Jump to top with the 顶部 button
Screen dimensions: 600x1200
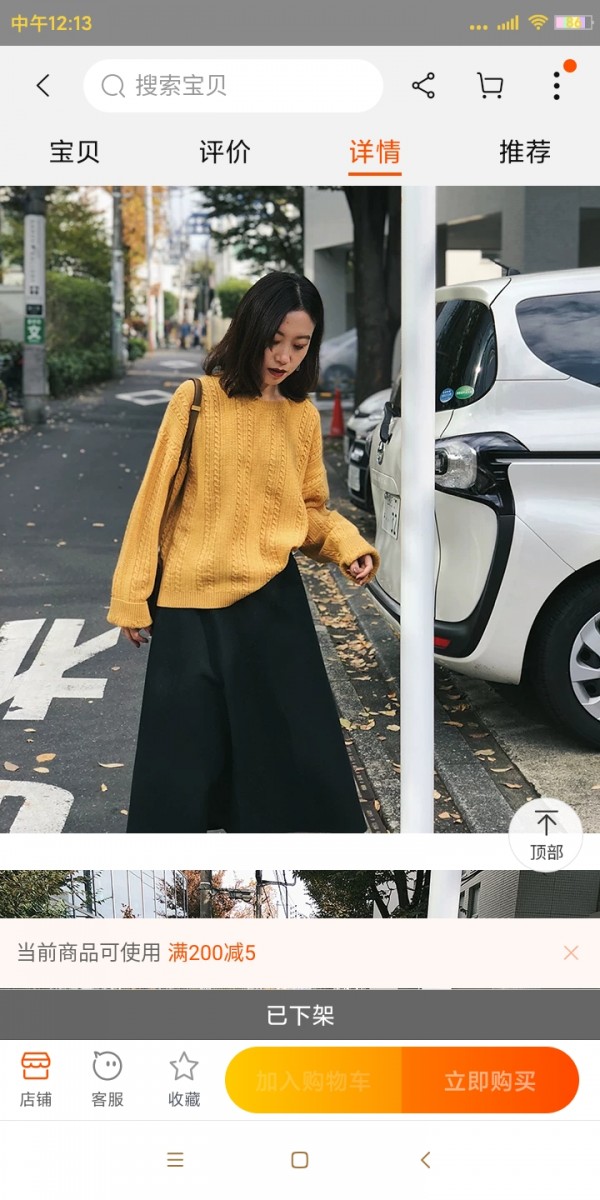pos(546,835)
